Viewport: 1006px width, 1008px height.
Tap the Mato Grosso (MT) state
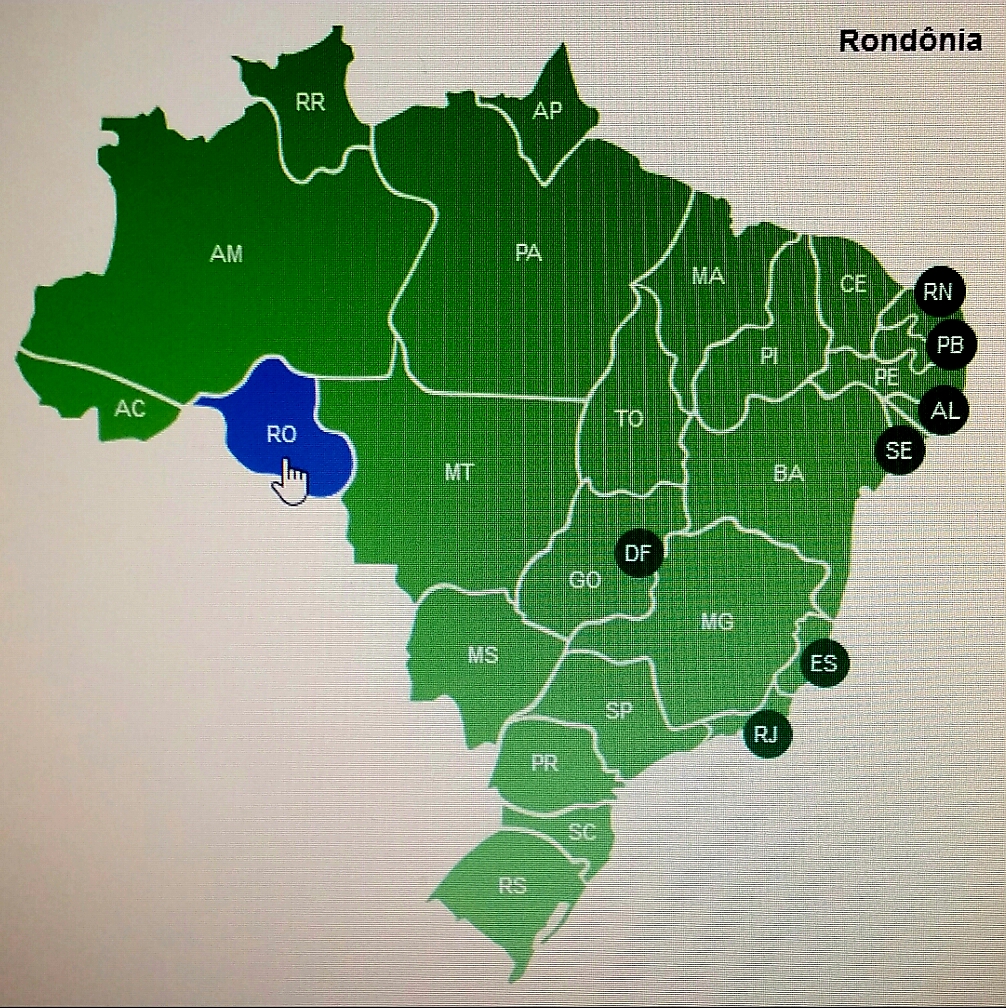459,473
